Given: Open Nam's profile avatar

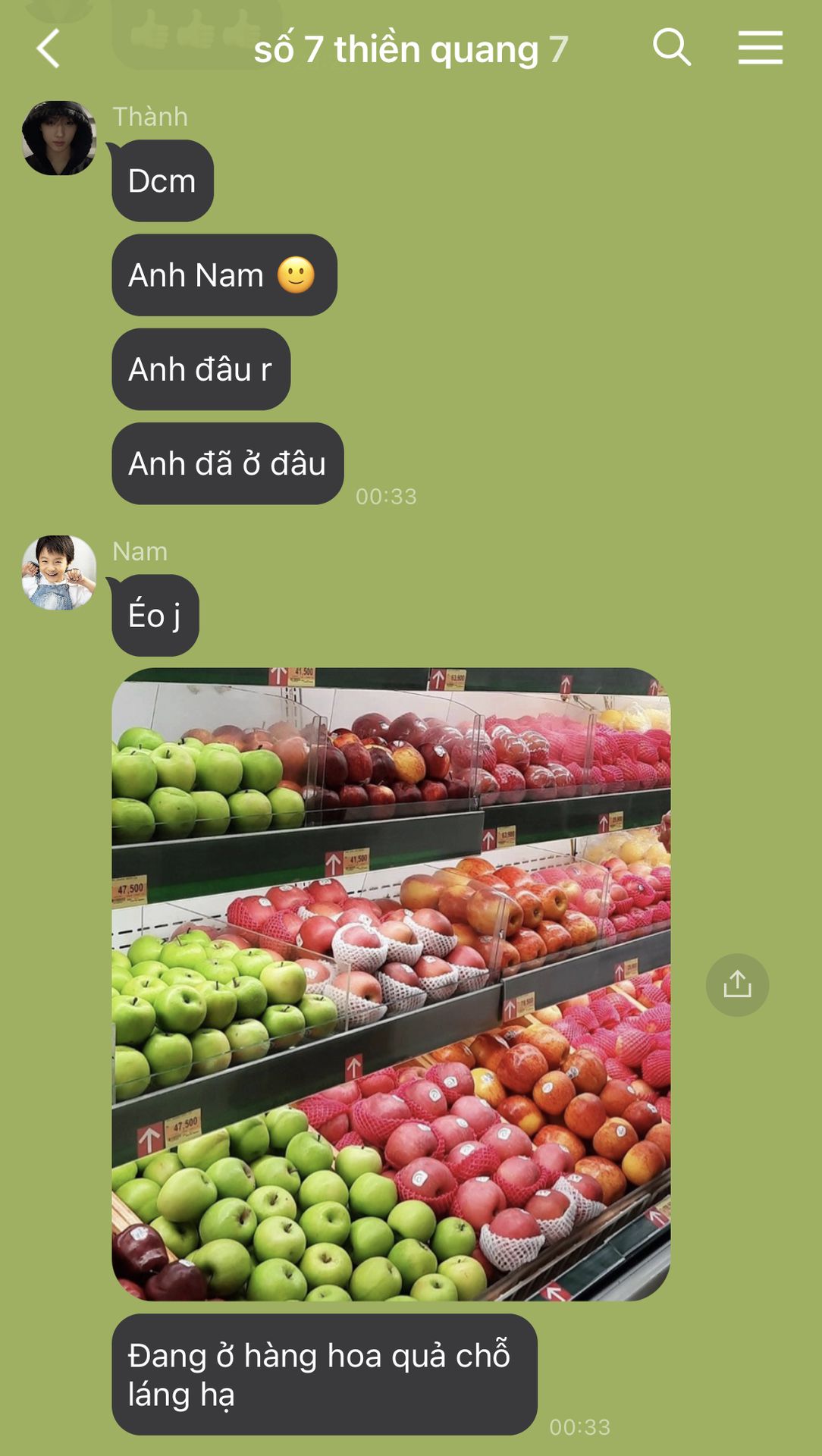Looking at the screenshot, I should tap(59, 573).
